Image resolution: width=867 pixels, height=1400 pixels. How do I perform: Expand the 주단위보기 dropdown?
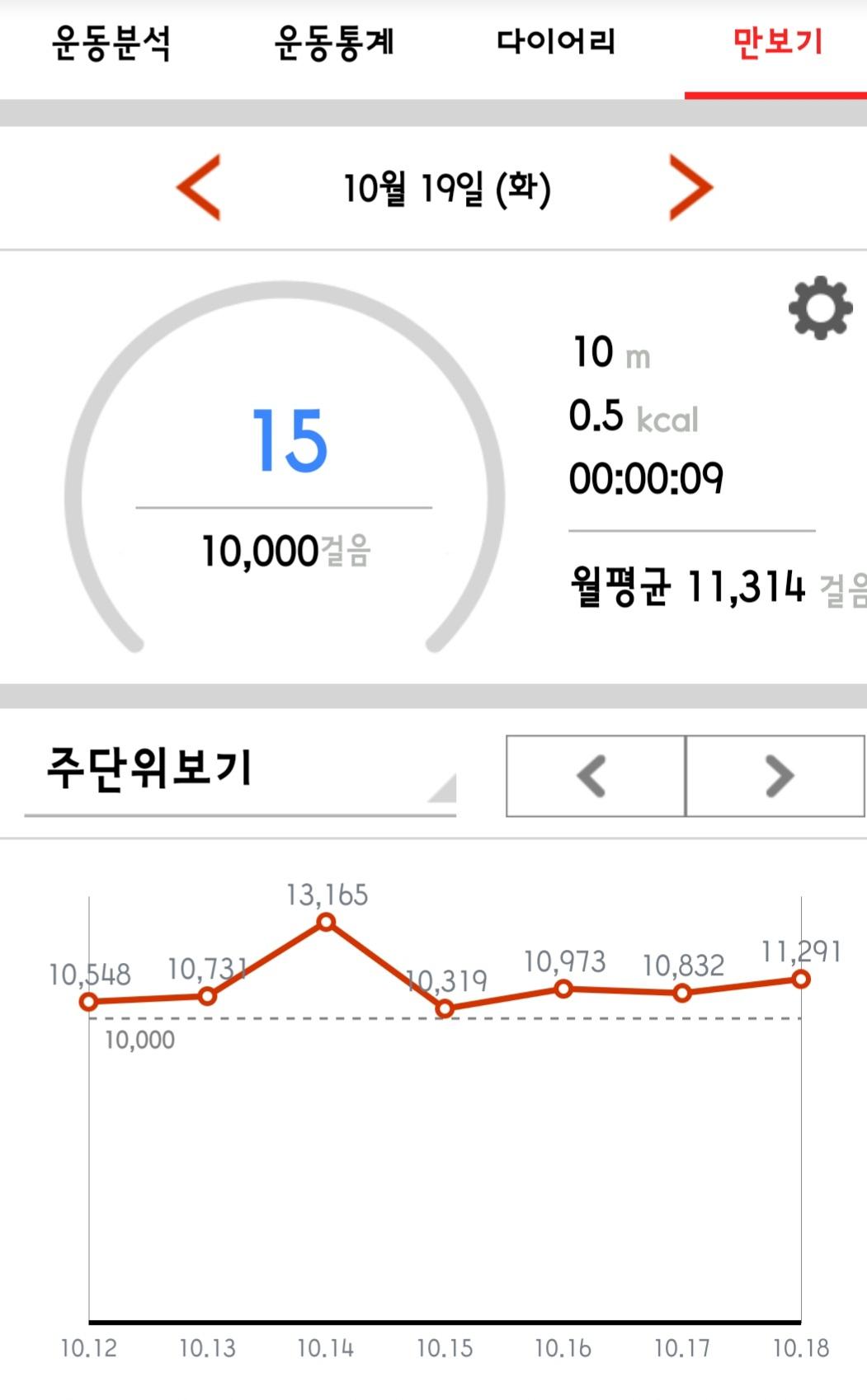tap(240, 773)
